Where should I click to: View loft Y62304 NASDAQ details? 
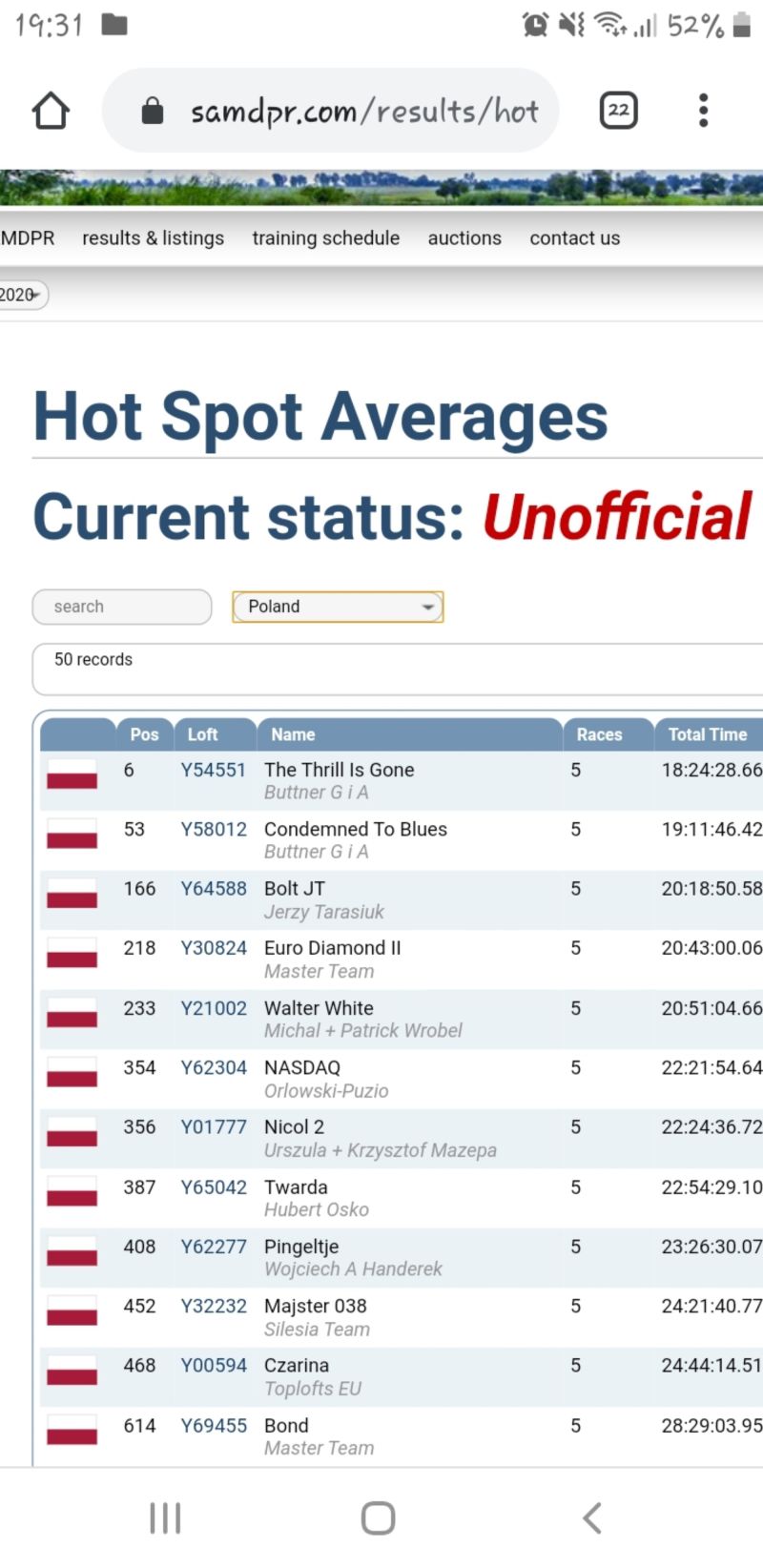(x=213, y=1067)
